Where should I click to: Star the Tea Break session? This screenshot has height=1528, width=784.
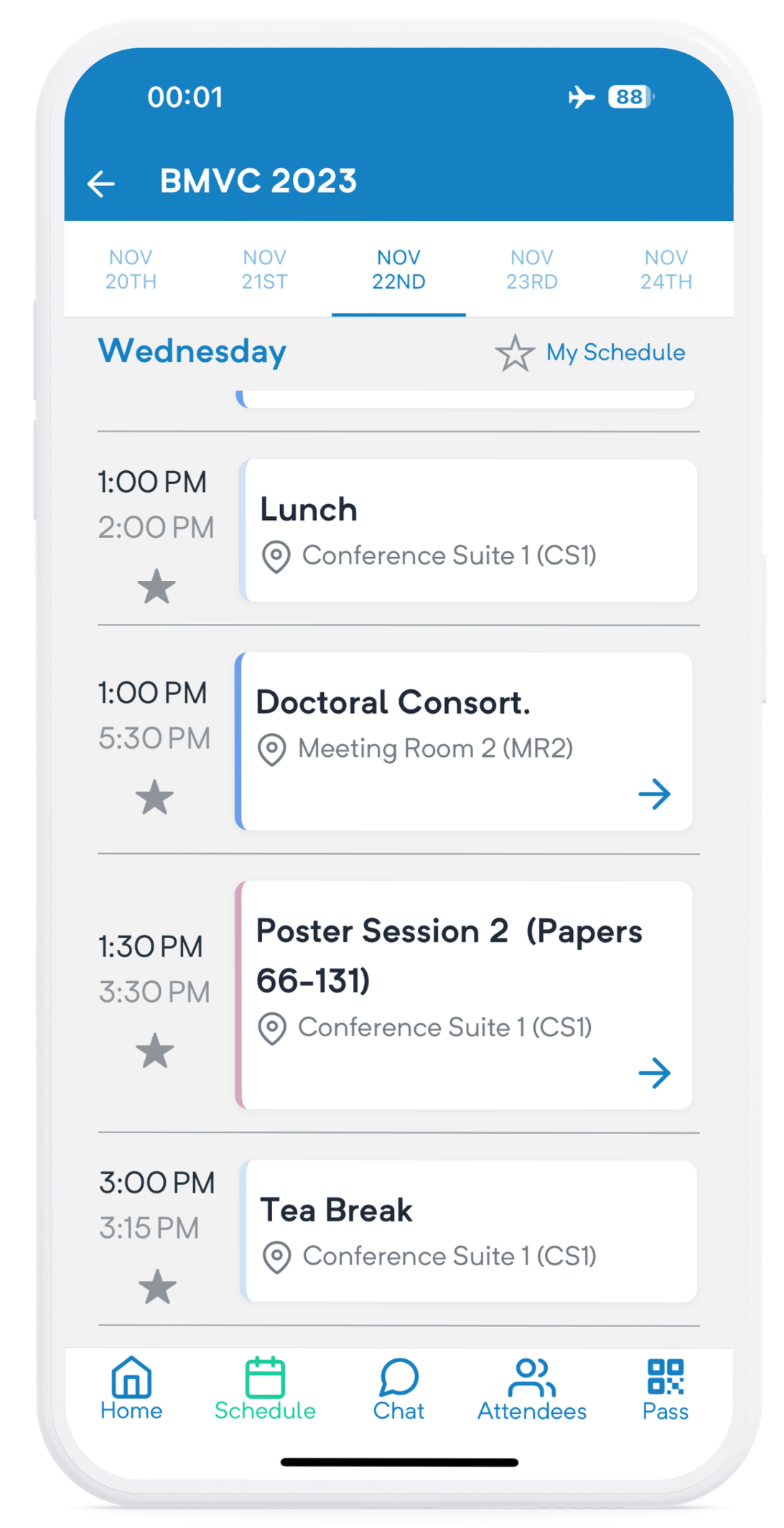pyautogui.click(x=157, y=1286)
